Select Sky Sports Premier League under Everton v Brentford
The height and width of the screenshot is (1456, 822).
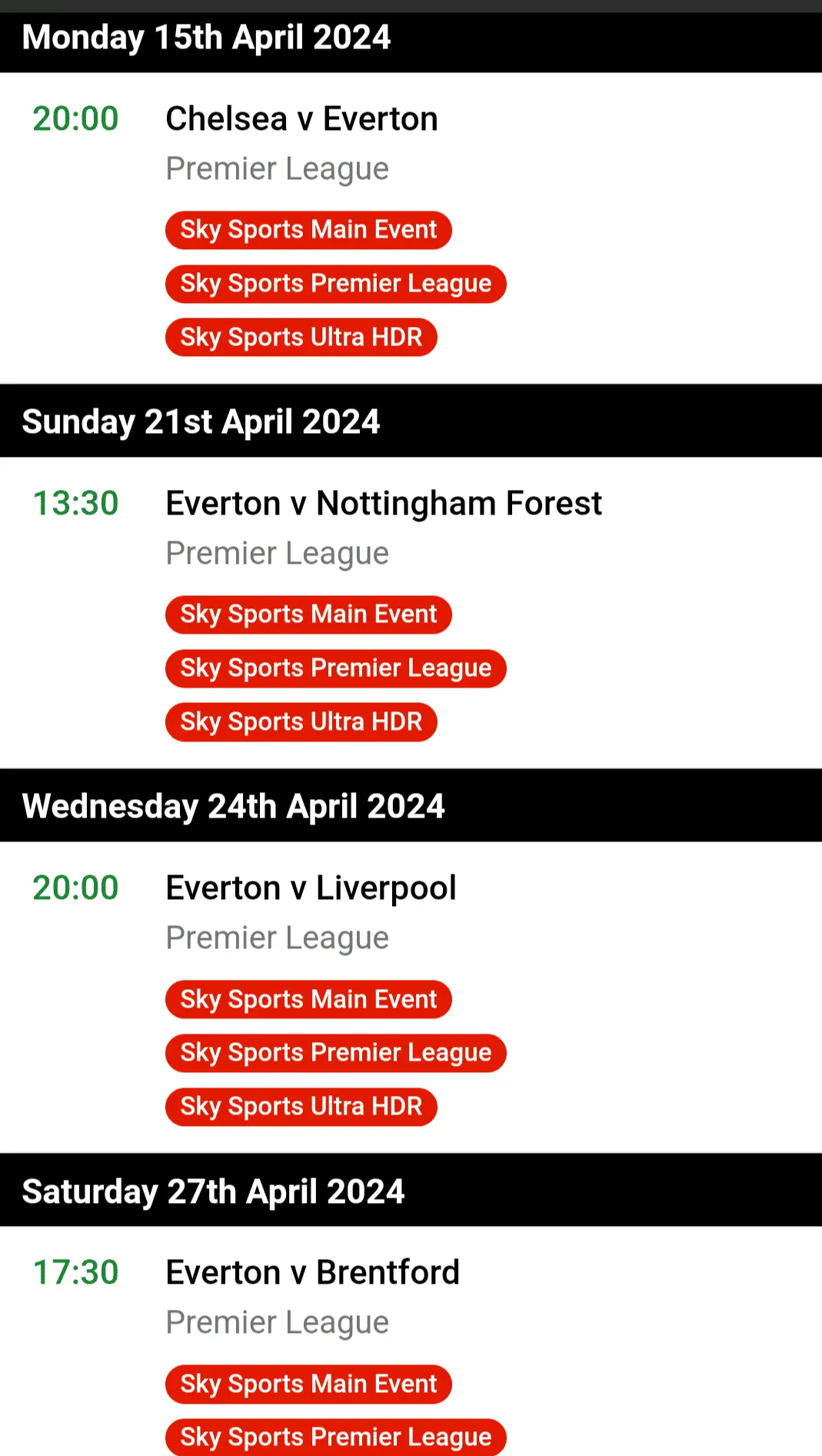(x=335, y=1437)
